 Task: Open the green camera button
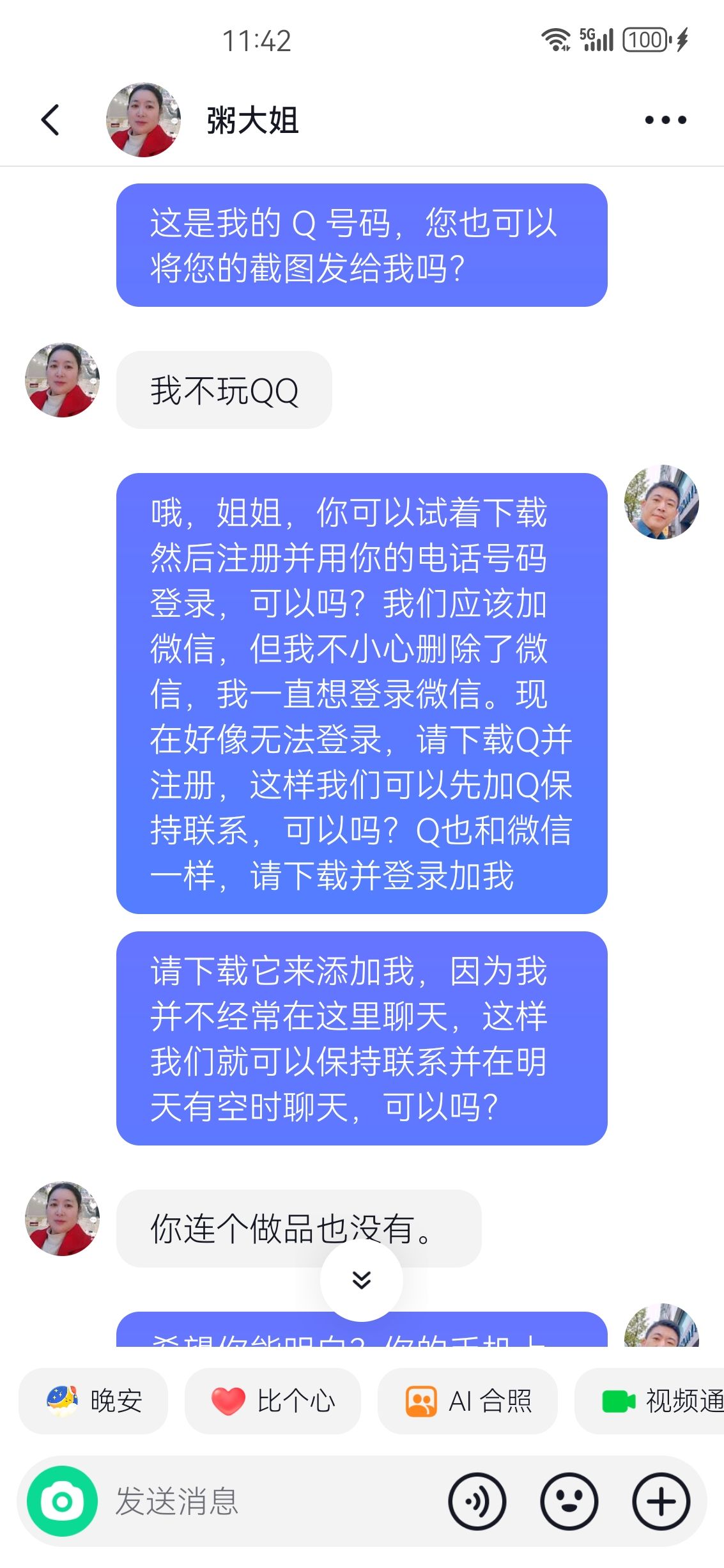click(x=62, y=1501)
